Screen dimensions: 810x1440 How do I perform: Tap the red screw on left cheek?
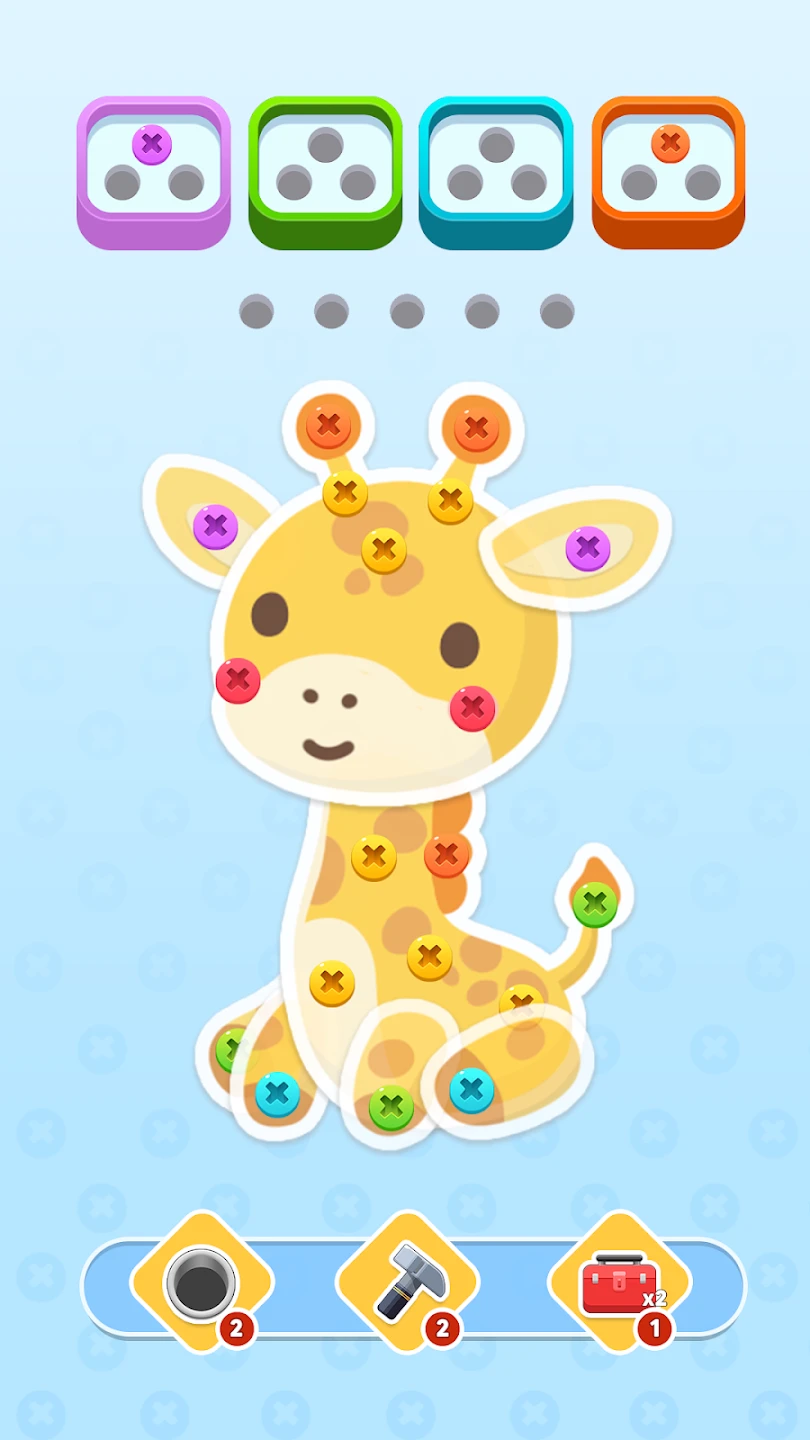pos(238,681)
